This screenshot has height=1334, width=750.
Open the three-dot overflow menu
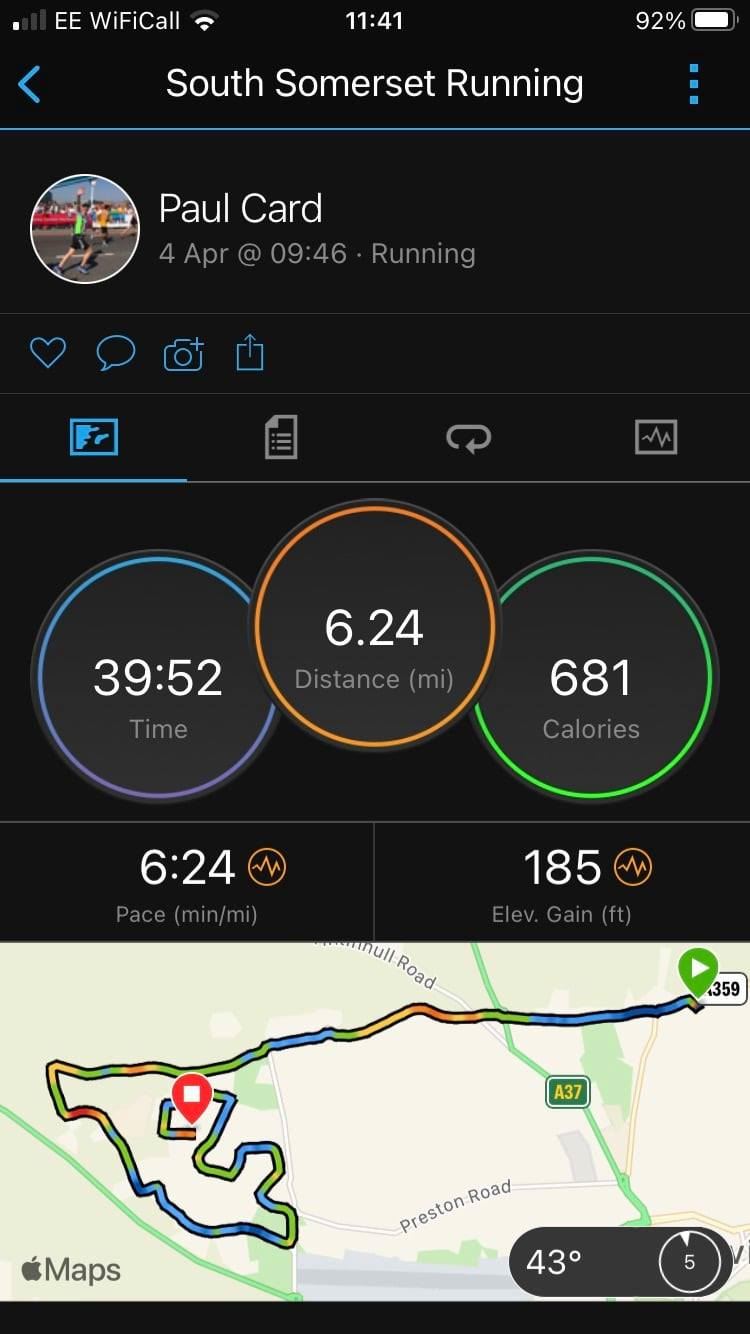[x=694, y=84]
